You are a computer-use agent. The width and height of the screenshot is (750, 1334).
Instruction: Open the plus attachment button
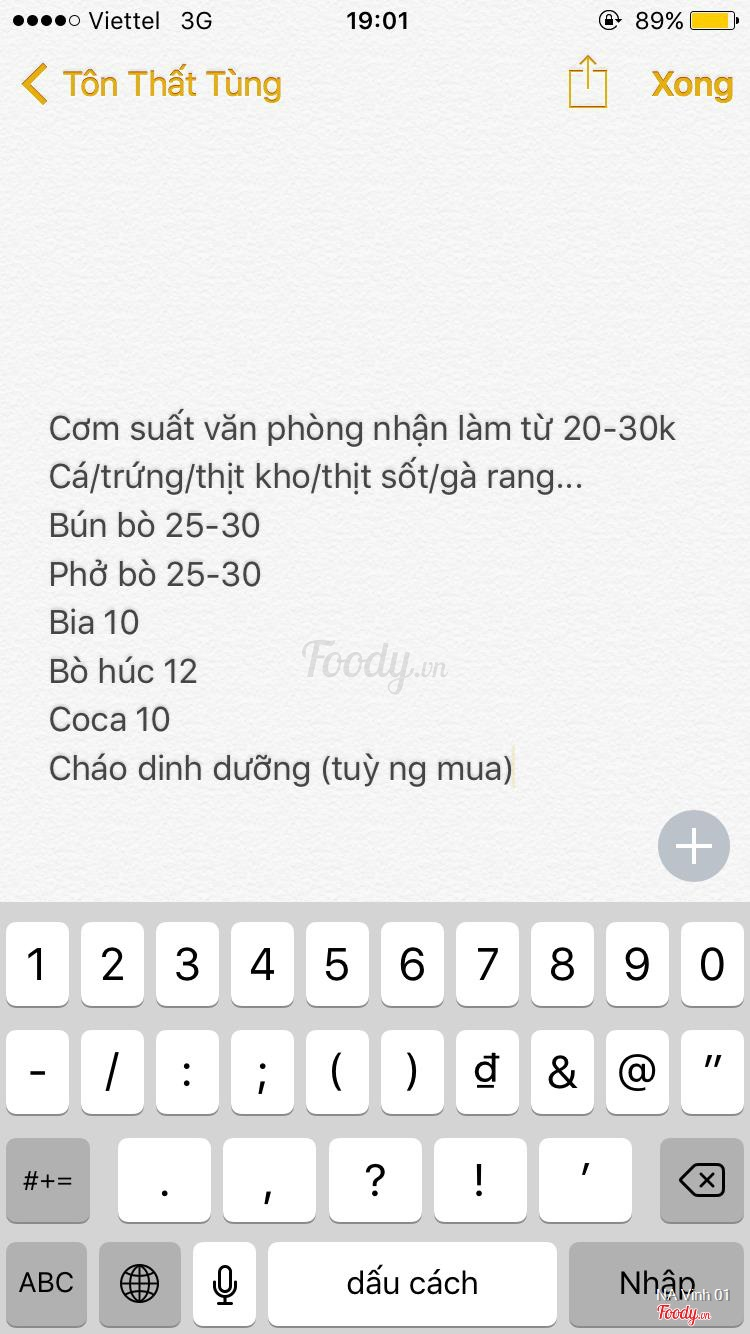pos(694,846)
